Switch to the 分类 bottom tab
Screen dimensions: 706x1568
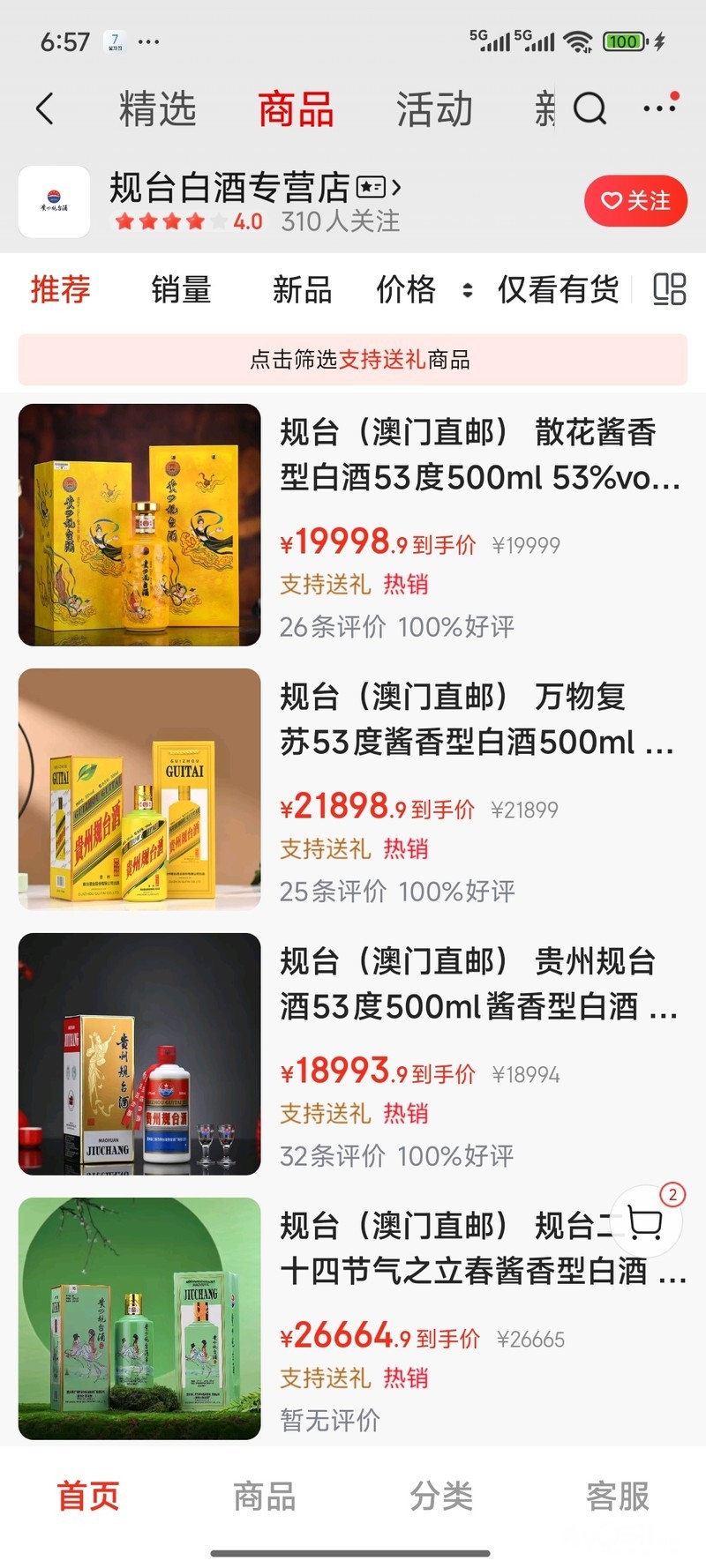tap(441, 1497)
